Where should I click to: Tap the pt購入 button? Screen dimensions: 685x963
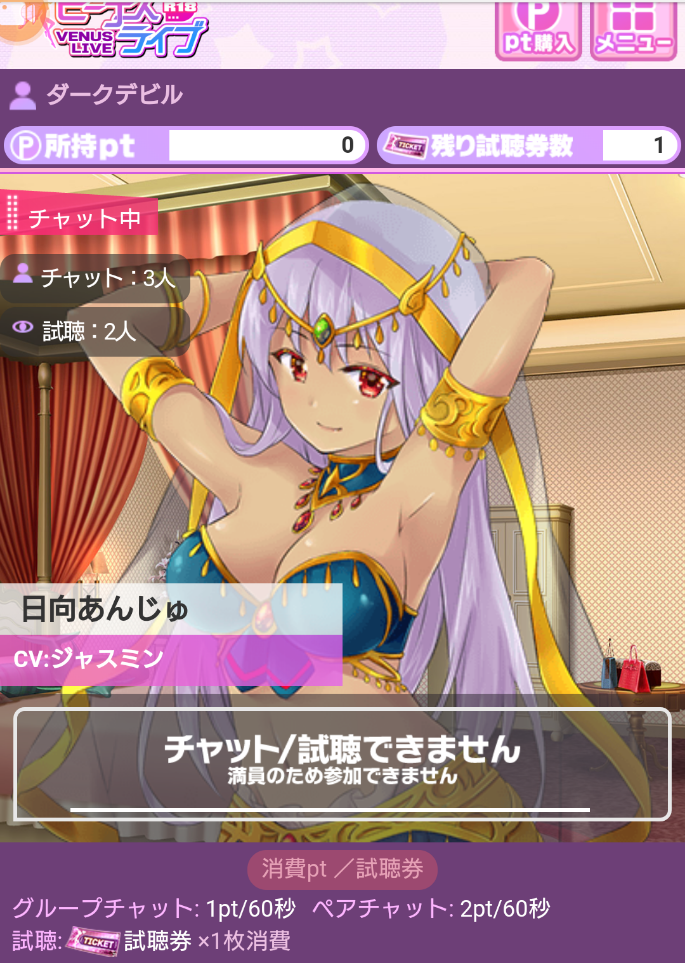537,30
